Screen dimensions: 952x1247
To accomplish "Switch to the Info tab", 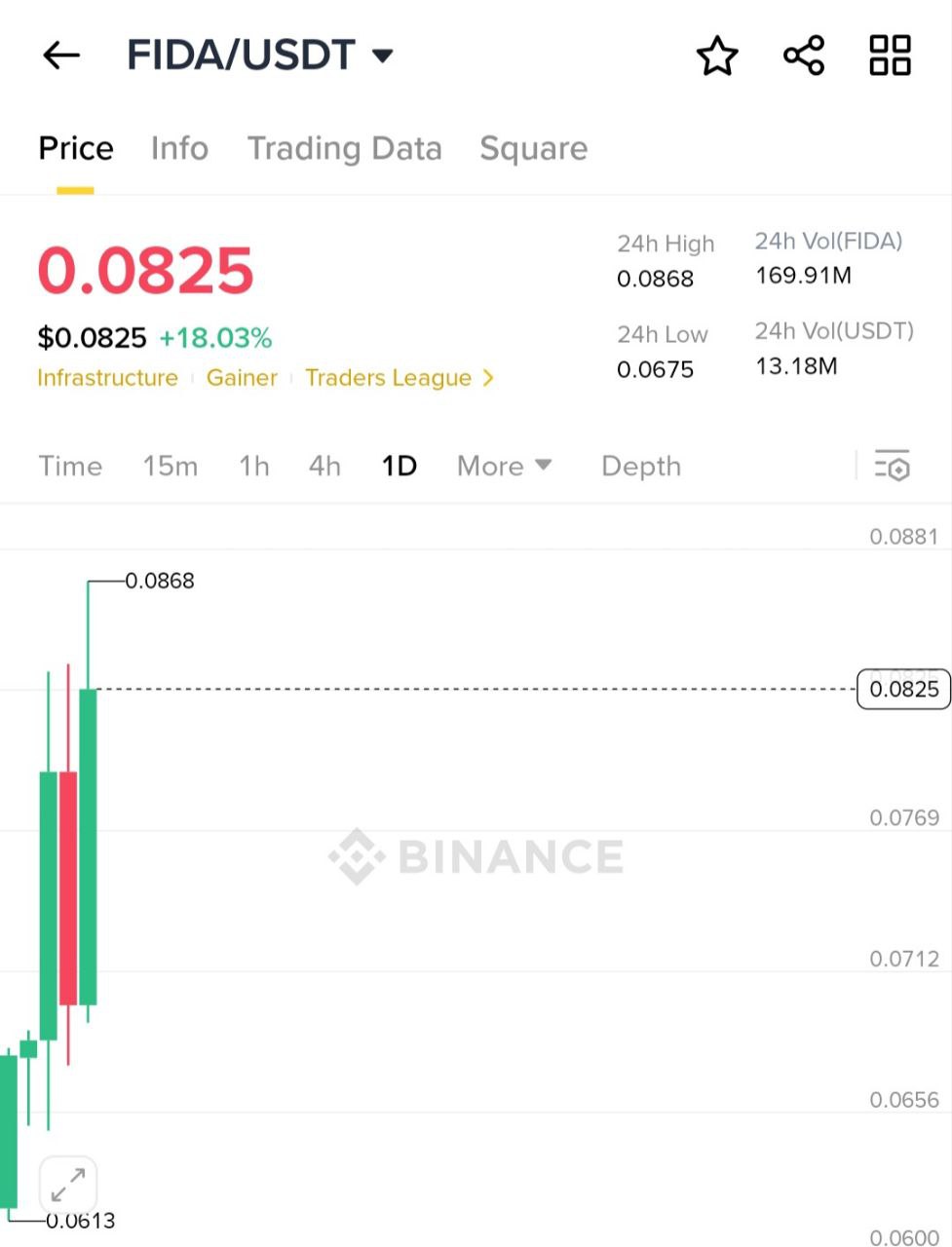I will click(x=179, y=148).
